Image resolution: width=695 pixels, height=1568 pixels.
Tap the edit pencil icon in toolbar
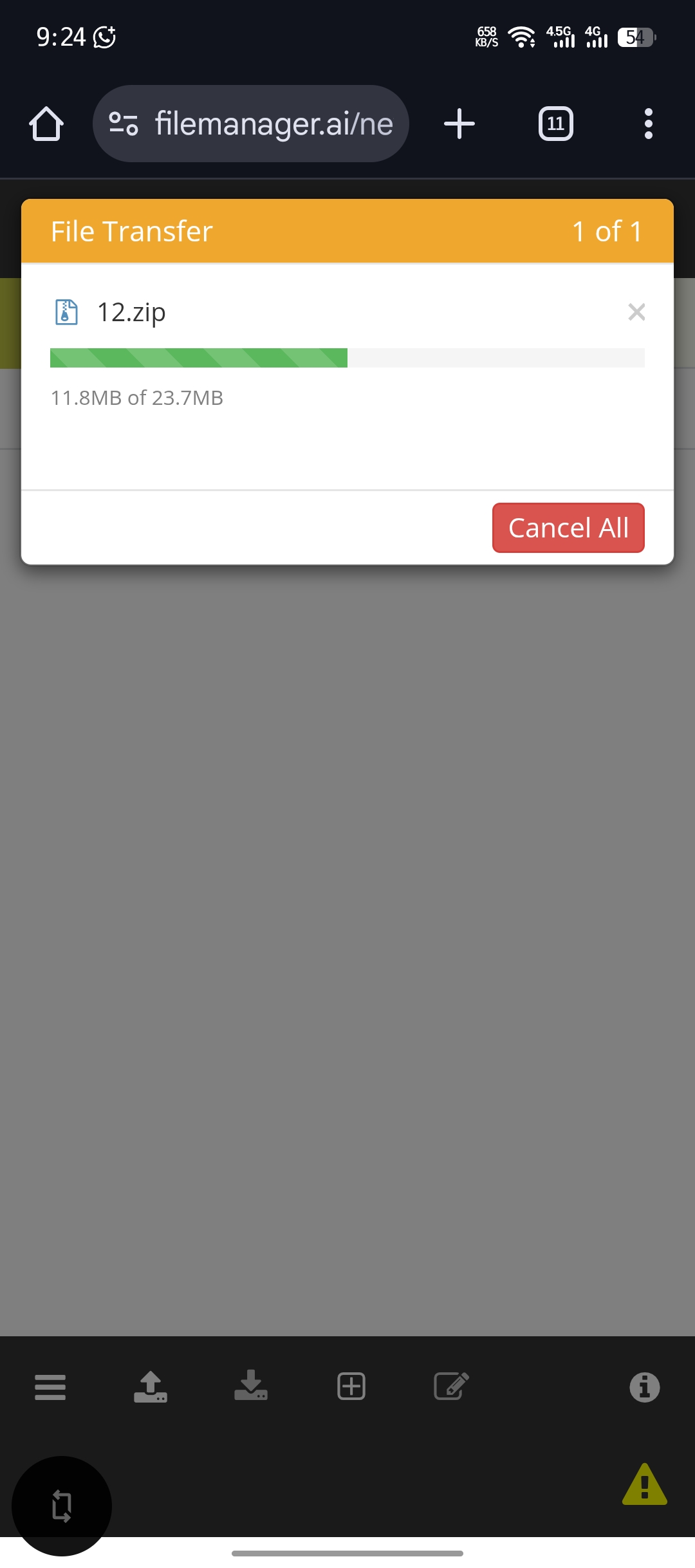click(x=451, y=1386)
